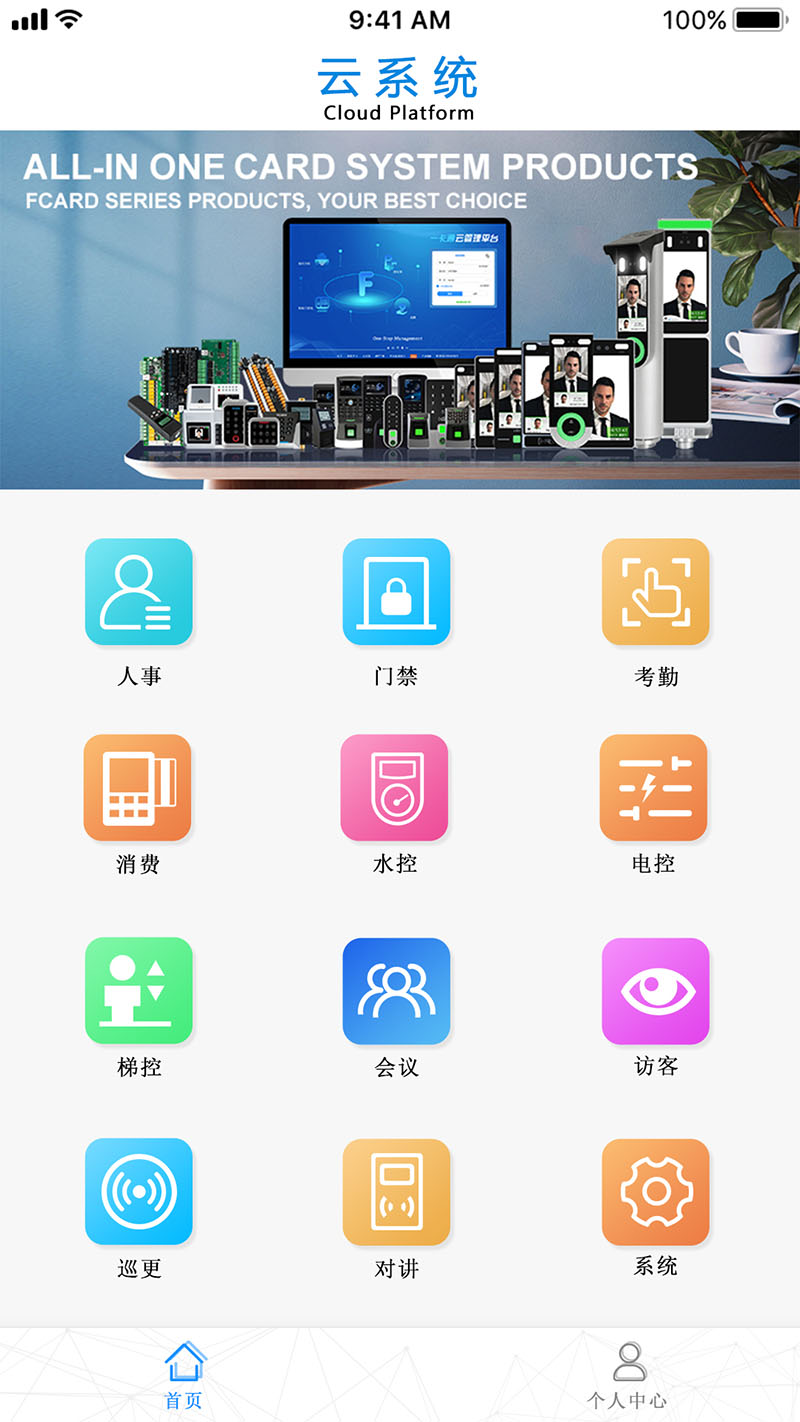The width and height of the screenshot is (800, 1422).
Task: Open the 门禁 (Access Control) module
Action: click(x=397, y=592)
